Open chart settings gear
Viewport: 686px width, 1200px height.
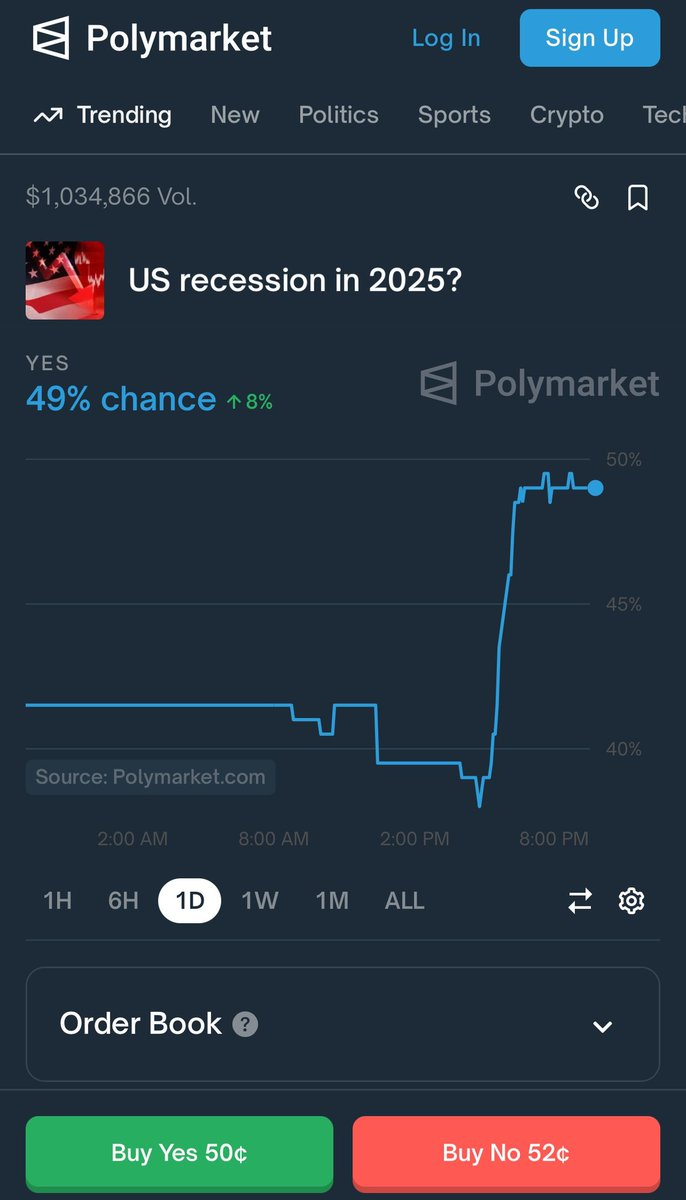point(631,901)
